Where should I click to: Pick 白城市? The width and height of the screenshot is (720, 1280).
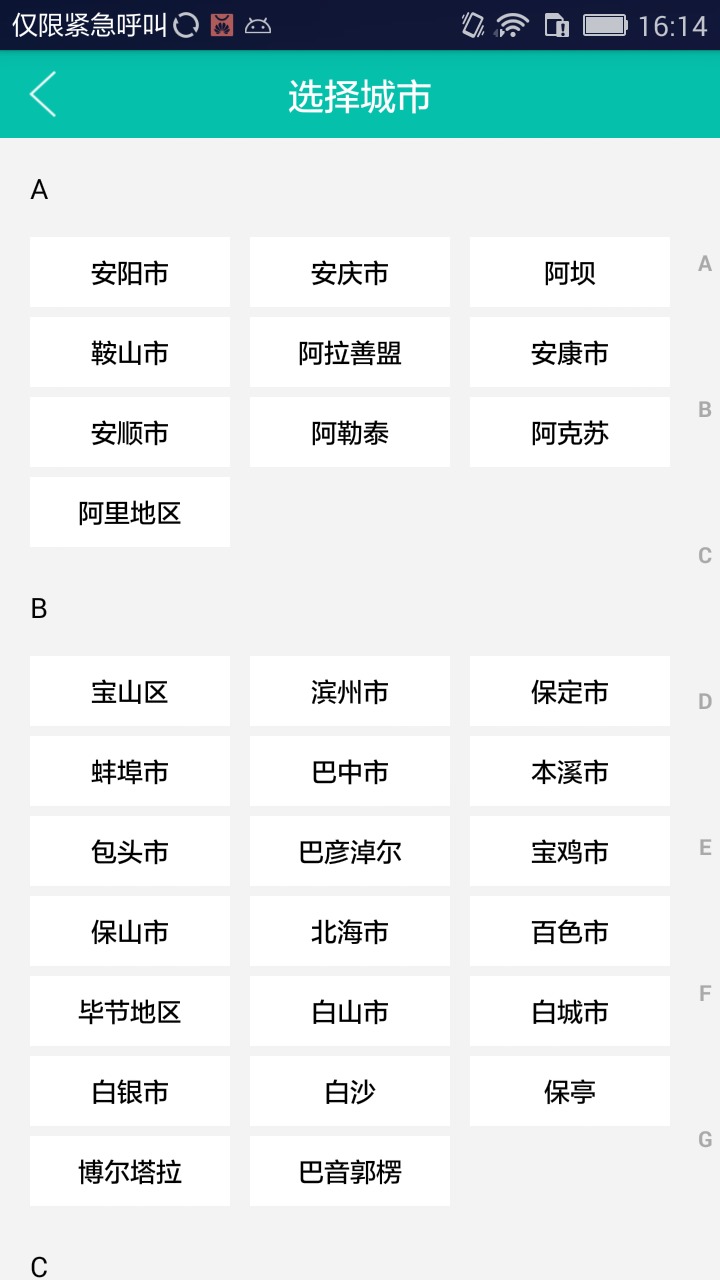pyautogui.click(x=570, y=1011)
